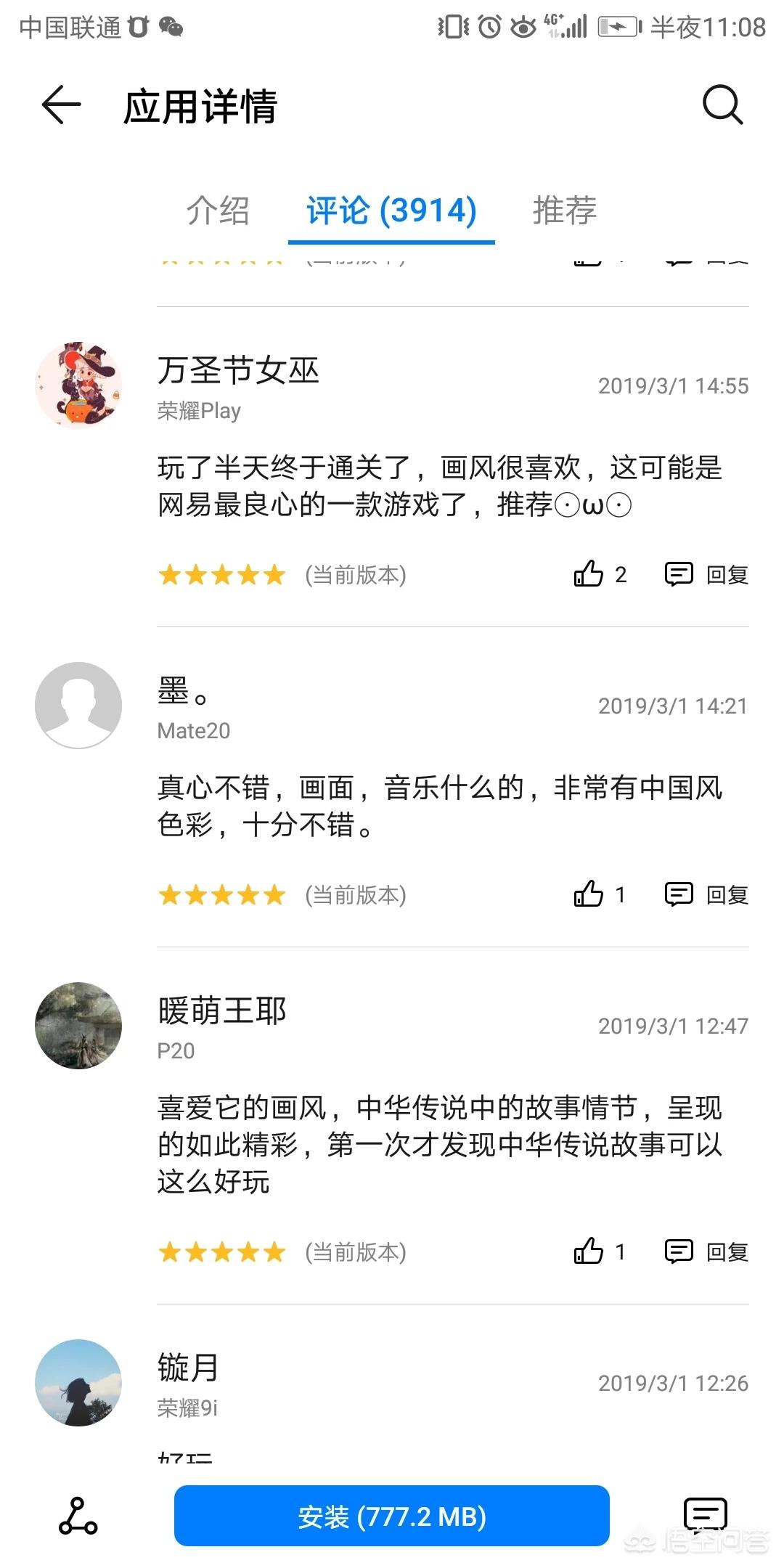Switch to the 推荐 tab
The width and height of the screenshot is (784, 1568).
[x=564, y=211]
